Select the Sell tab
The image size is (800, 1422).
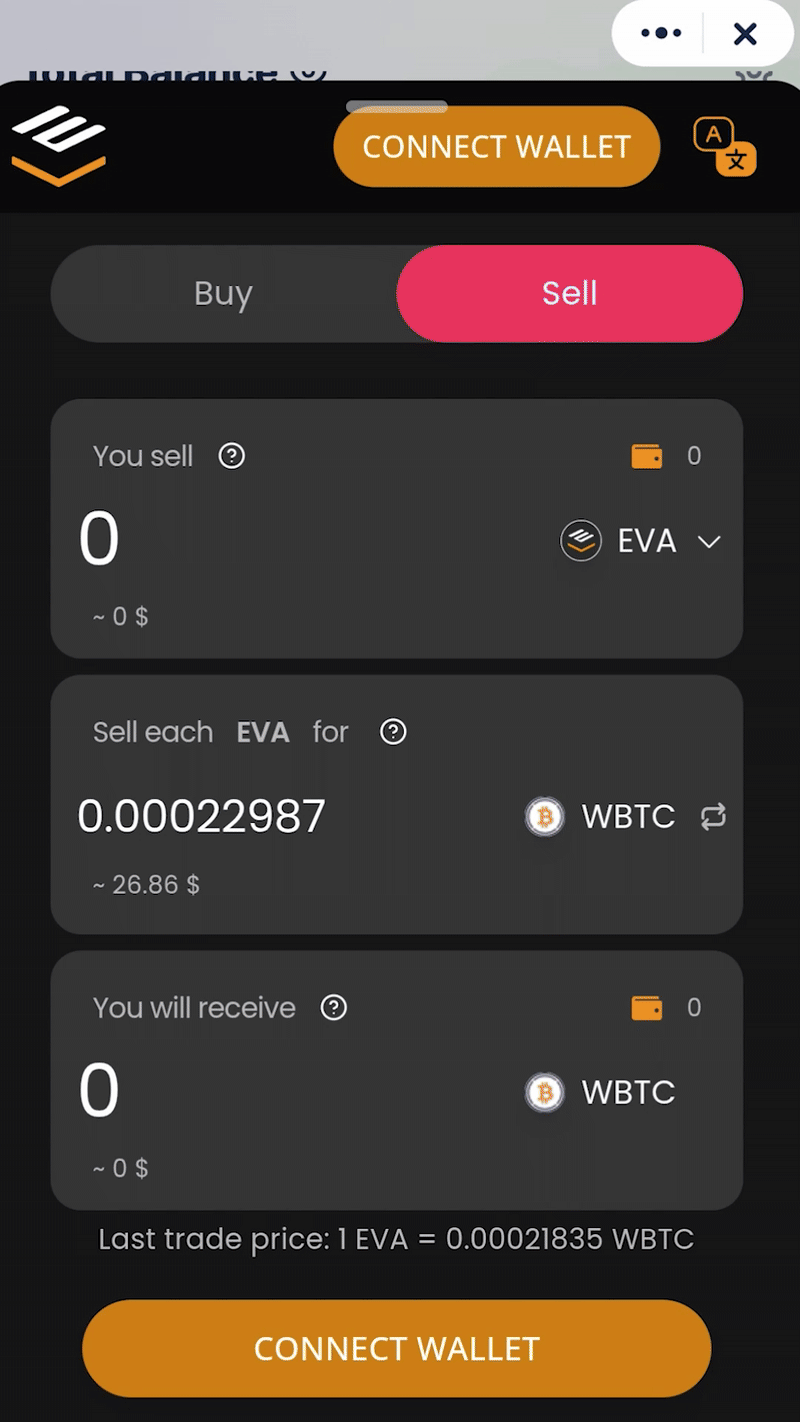point(569,293)
